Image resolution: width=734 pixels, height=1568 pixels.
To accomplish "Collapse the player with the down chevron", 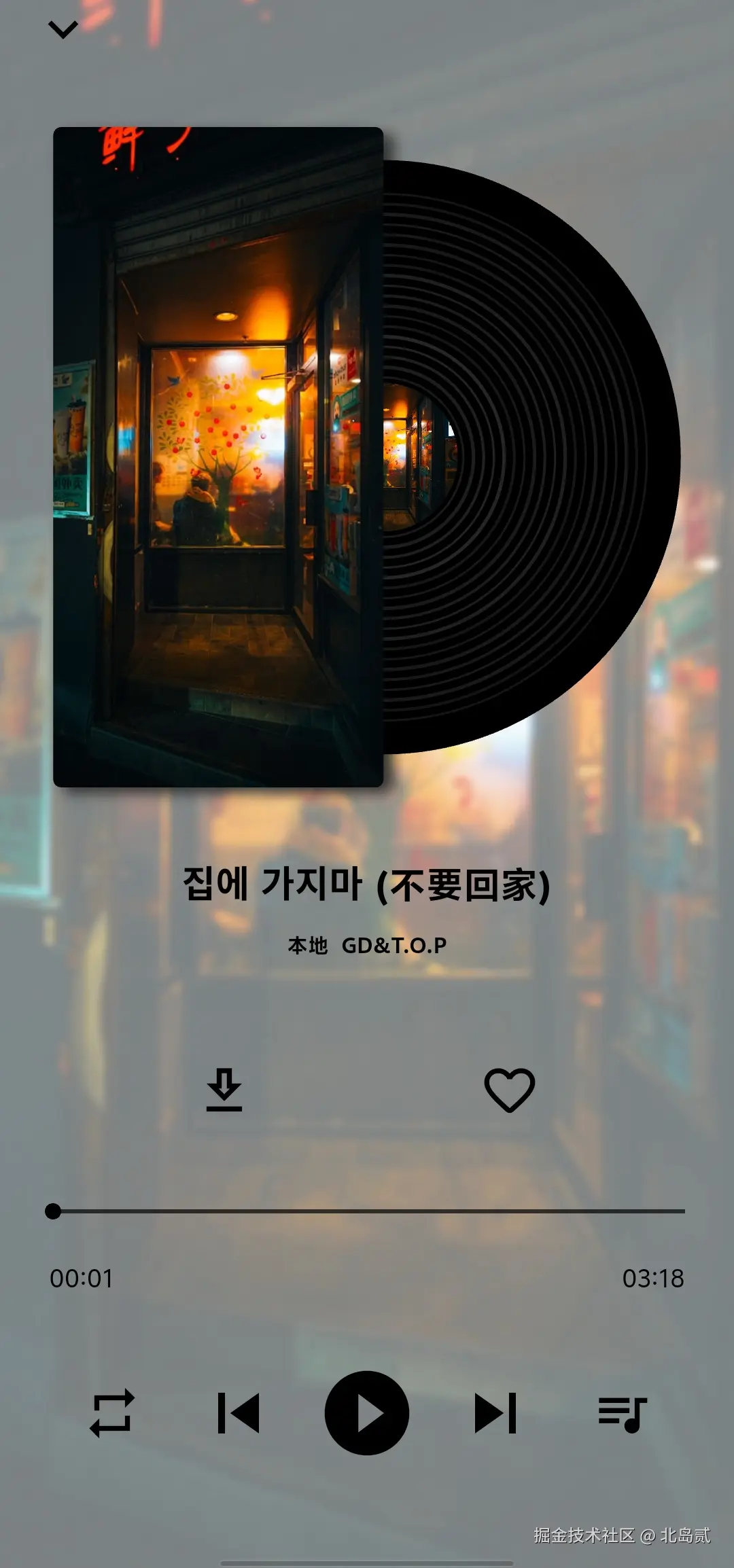I will (63, 29).
